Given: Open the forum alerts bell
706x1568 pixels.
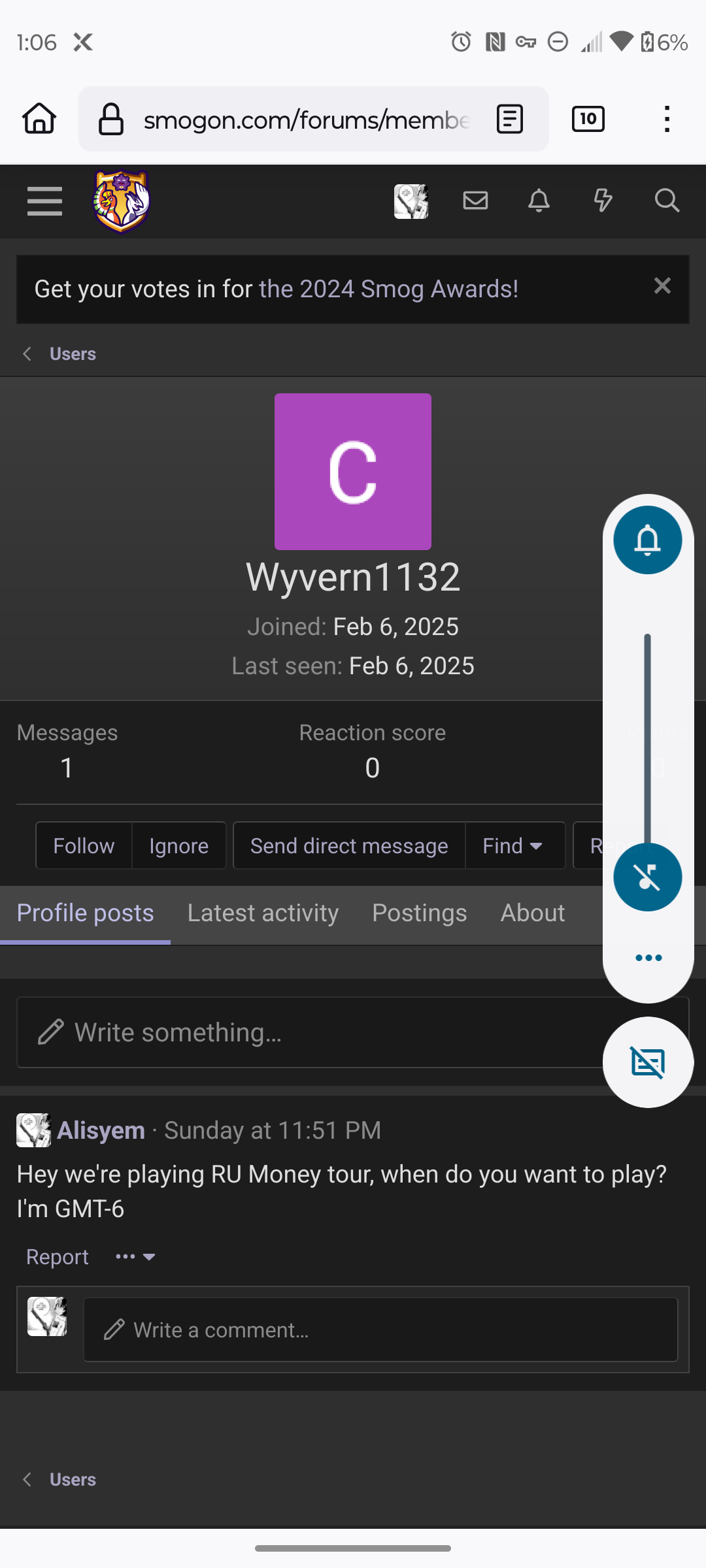Looking at the screenshot, I should click(x=539, y=201).
